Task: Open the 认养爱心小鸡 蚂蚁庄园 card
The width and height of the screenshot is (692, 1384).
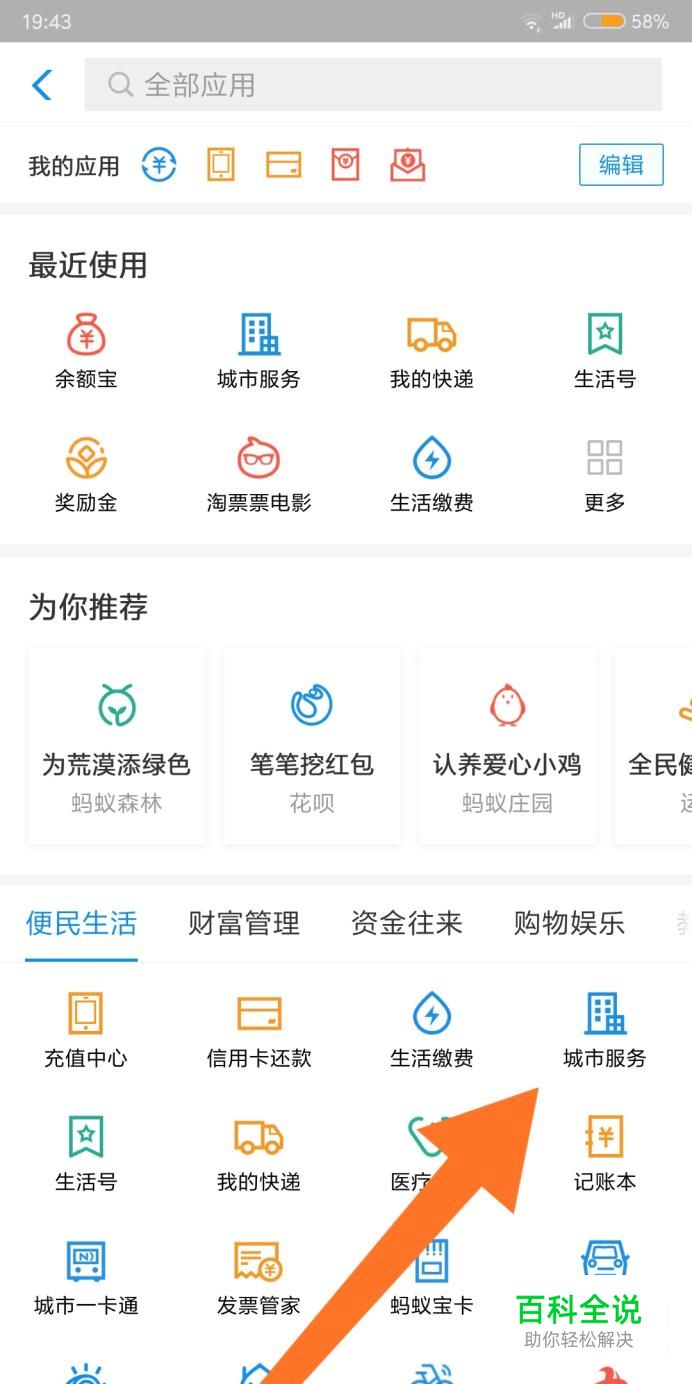Action: pos(507,745)
